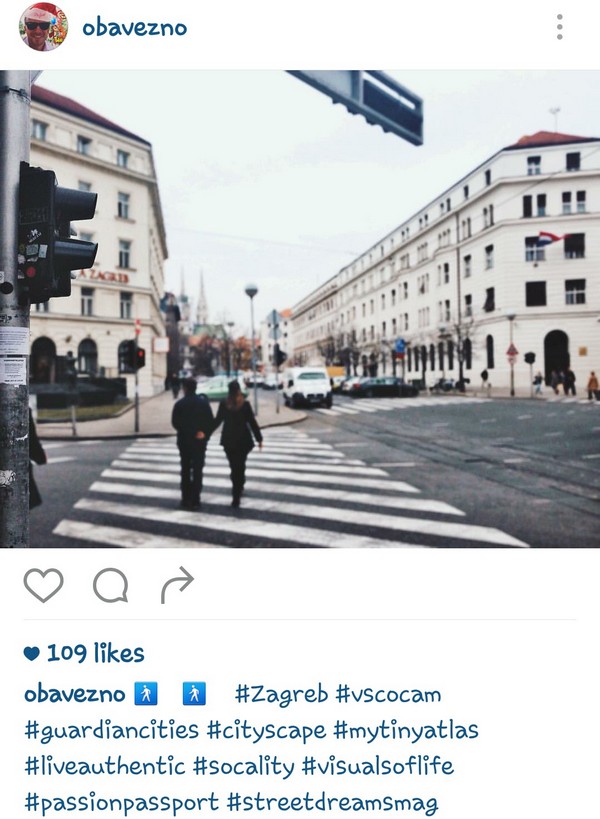Open the post overflow menu
The width and height of the screenshot is (600, 819).
tap(559, 28)
